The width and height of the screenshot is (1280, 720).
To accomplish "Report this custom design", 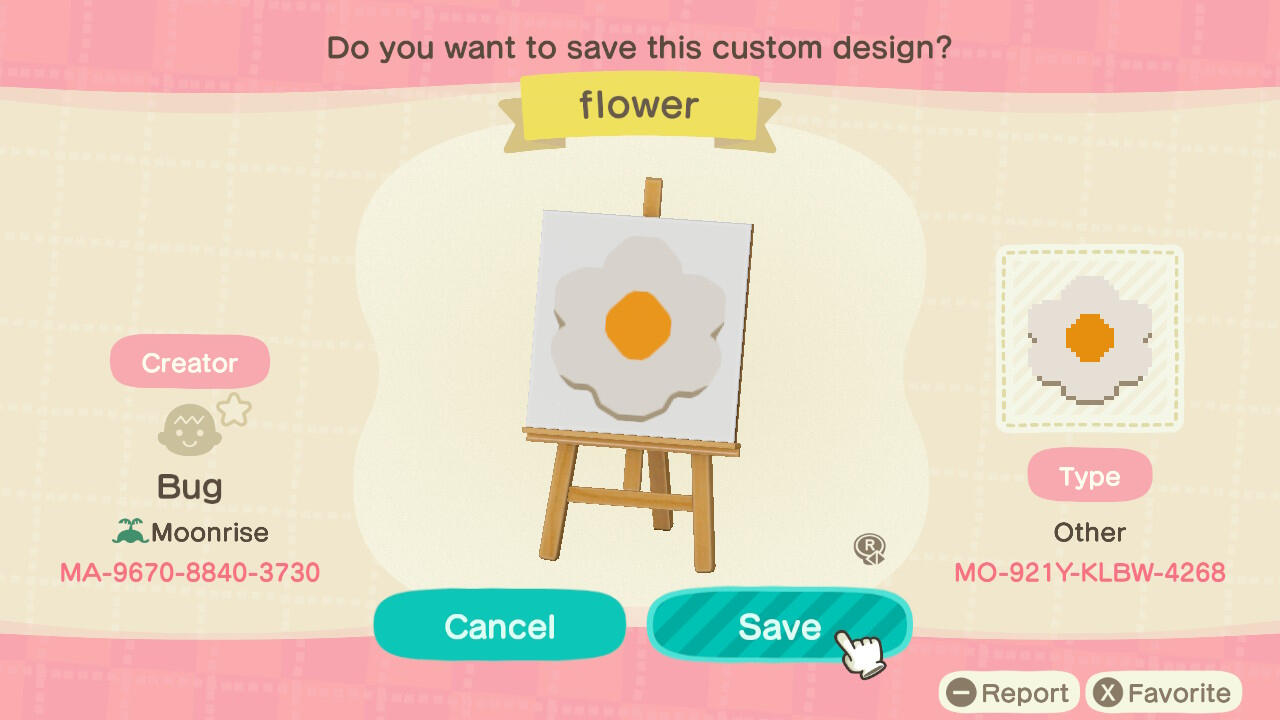I will pyautogui.click(x=1008, y=693).
